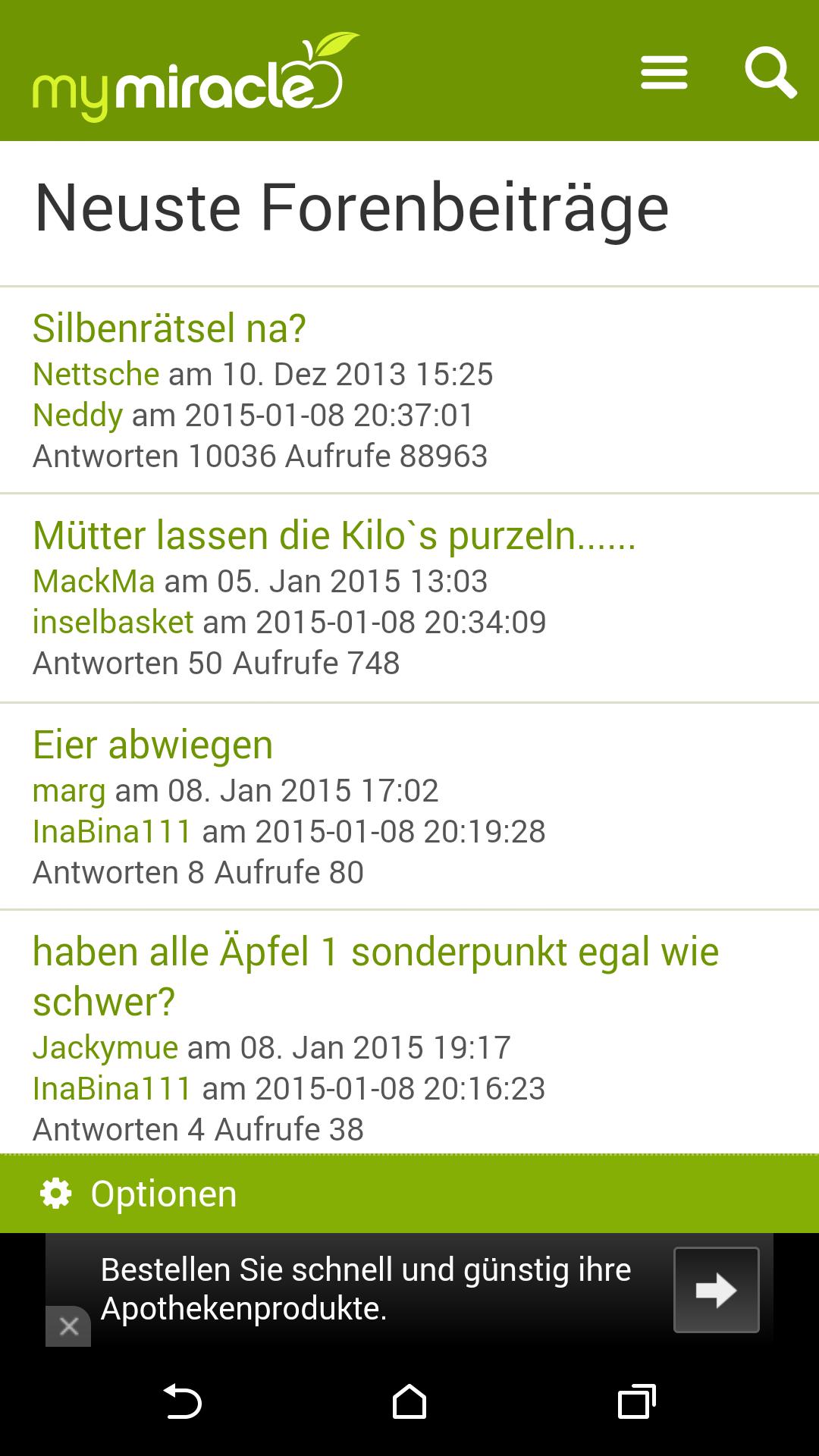Open the 'Eier abwiegen' thread

tap(152, 745)
